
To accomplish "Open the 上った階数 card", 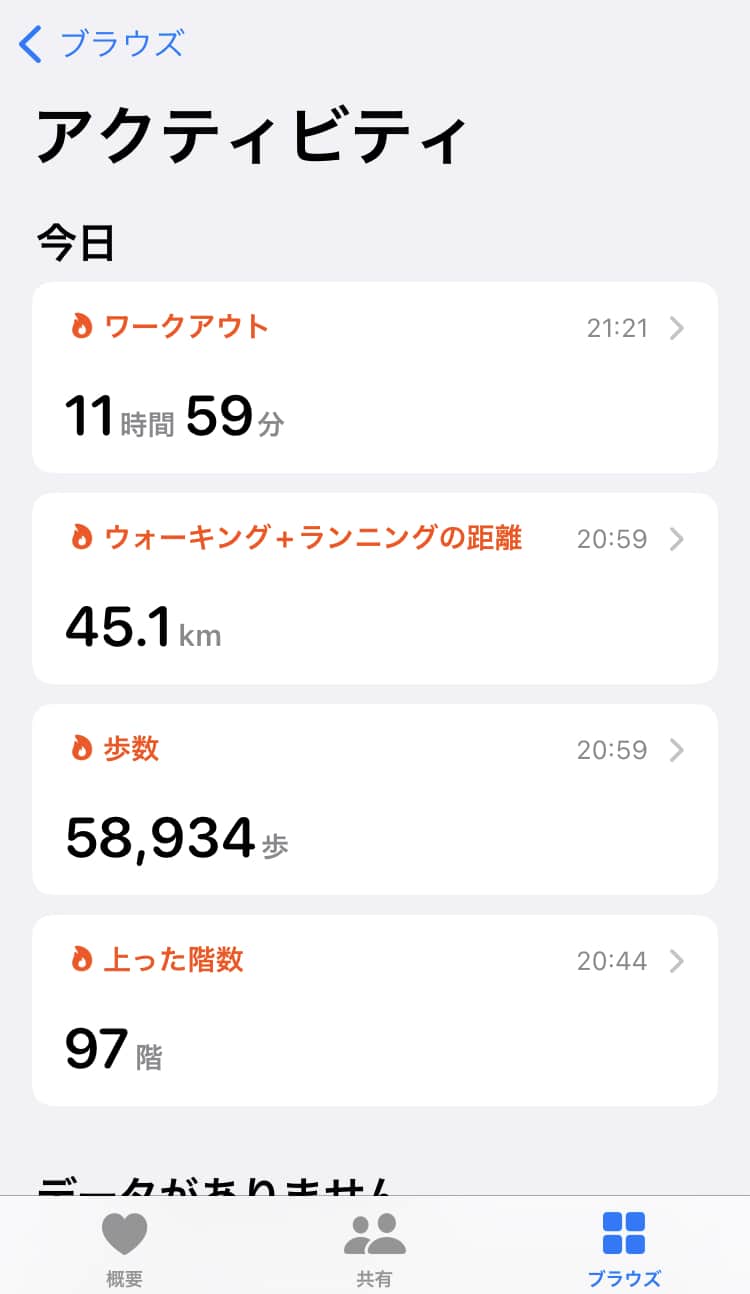I will click(x=374, y=1010).
